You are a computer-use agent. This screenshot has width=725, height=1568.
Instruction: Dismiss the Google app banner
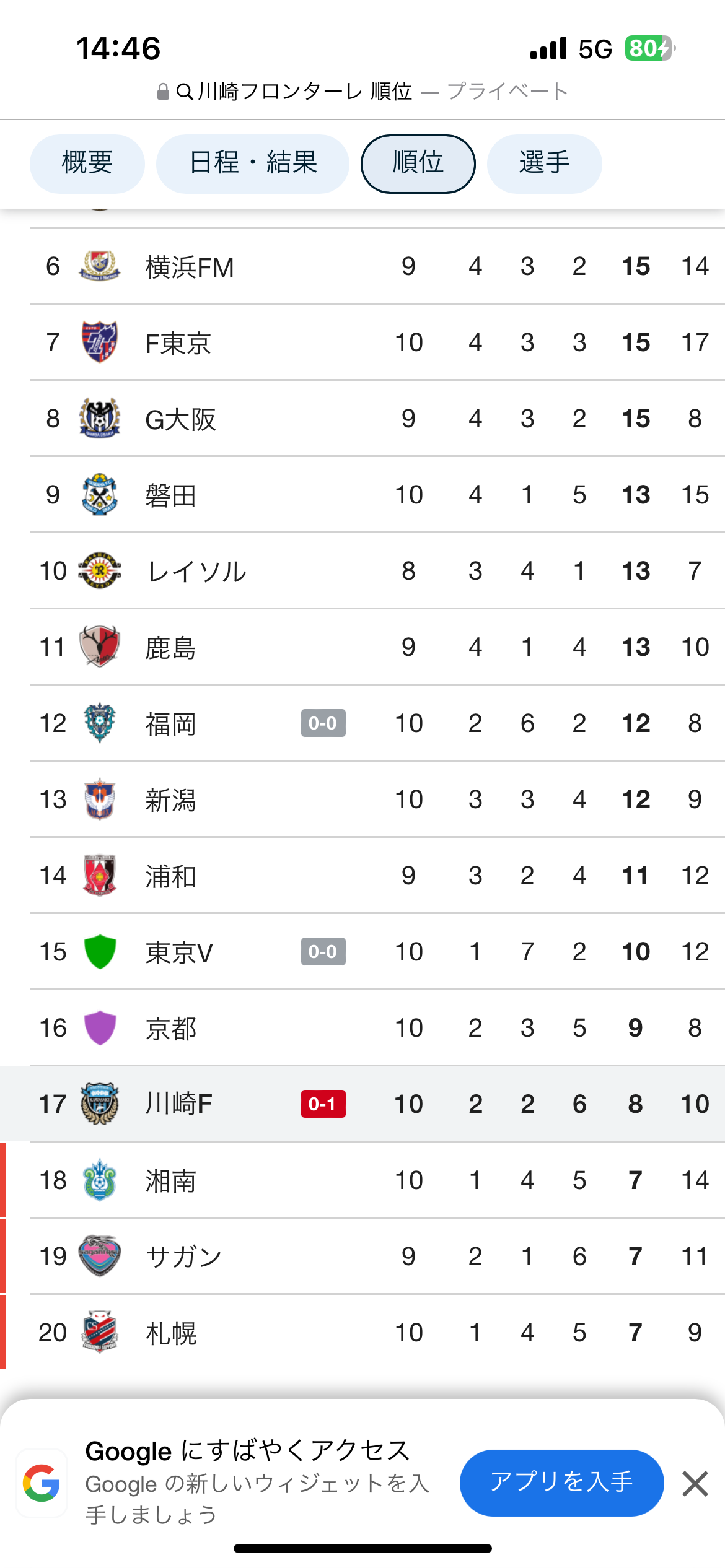695,1484
